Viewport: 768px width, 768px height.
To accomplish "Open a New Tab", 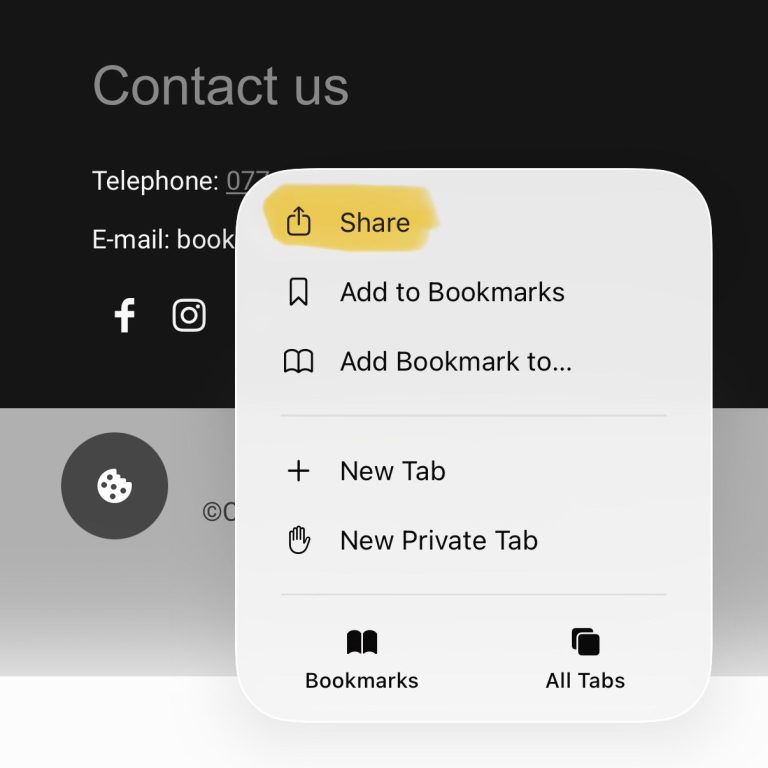I will click(391, 471).
